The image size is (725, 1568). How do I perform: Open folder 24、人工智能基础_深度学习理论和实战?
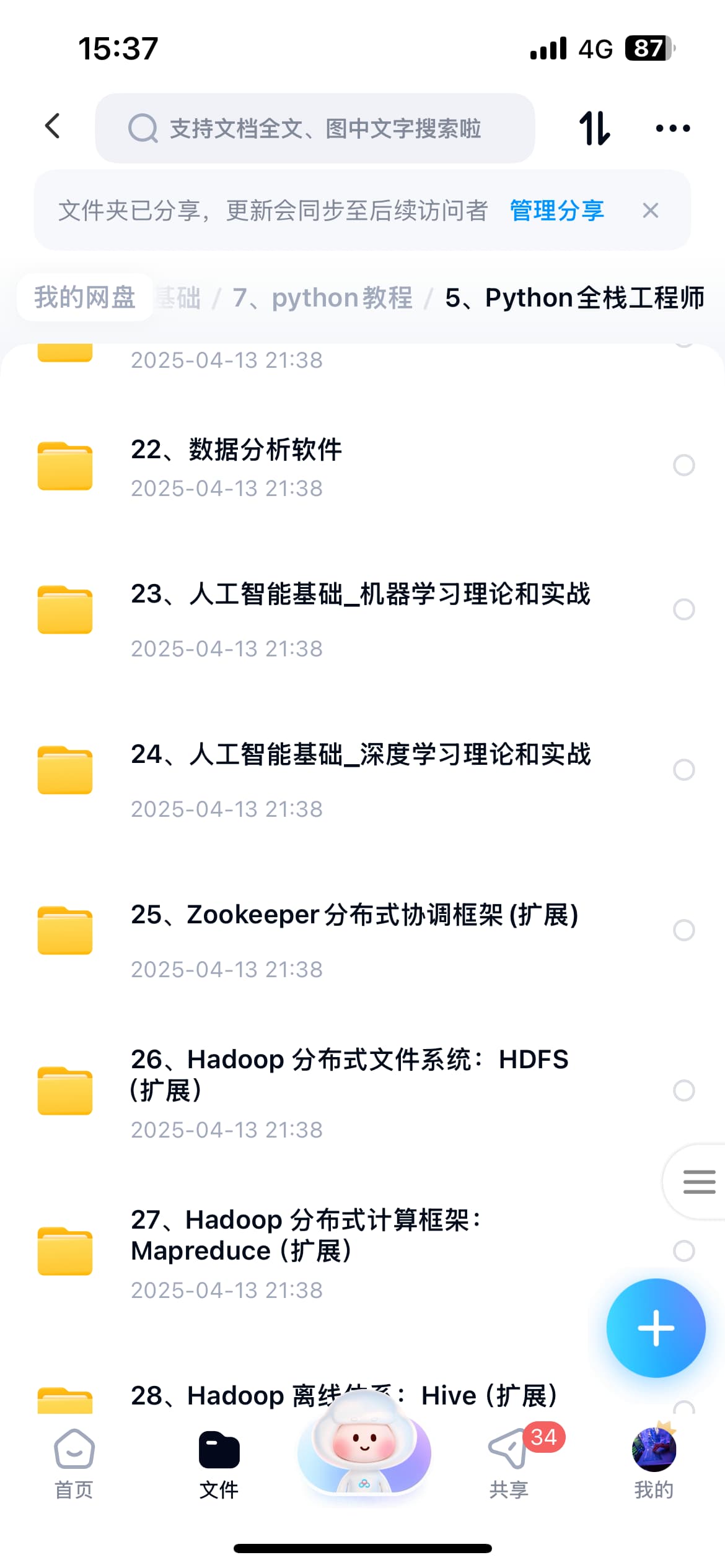coord(359,770)
